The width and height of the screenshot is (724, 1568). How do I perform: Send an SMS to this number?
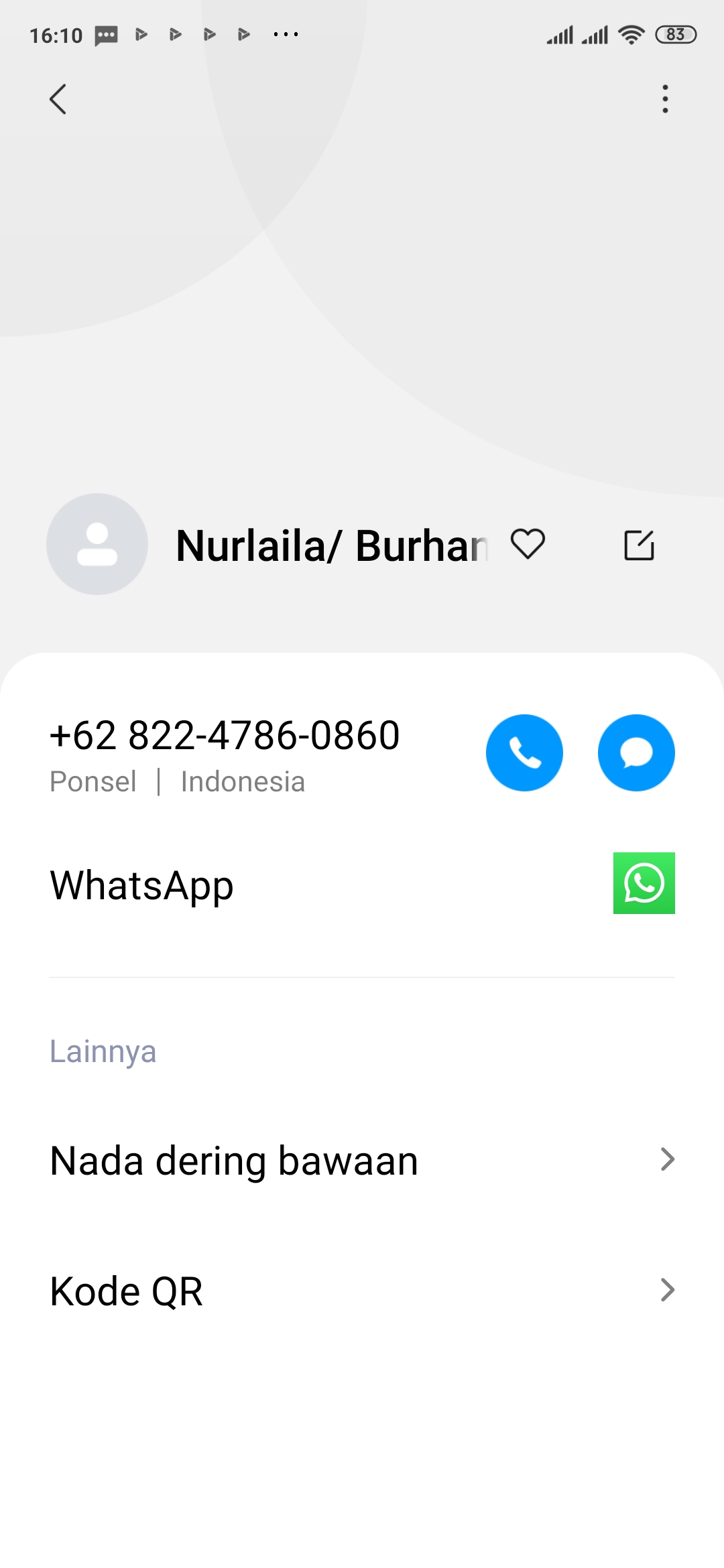click(636, 753)
